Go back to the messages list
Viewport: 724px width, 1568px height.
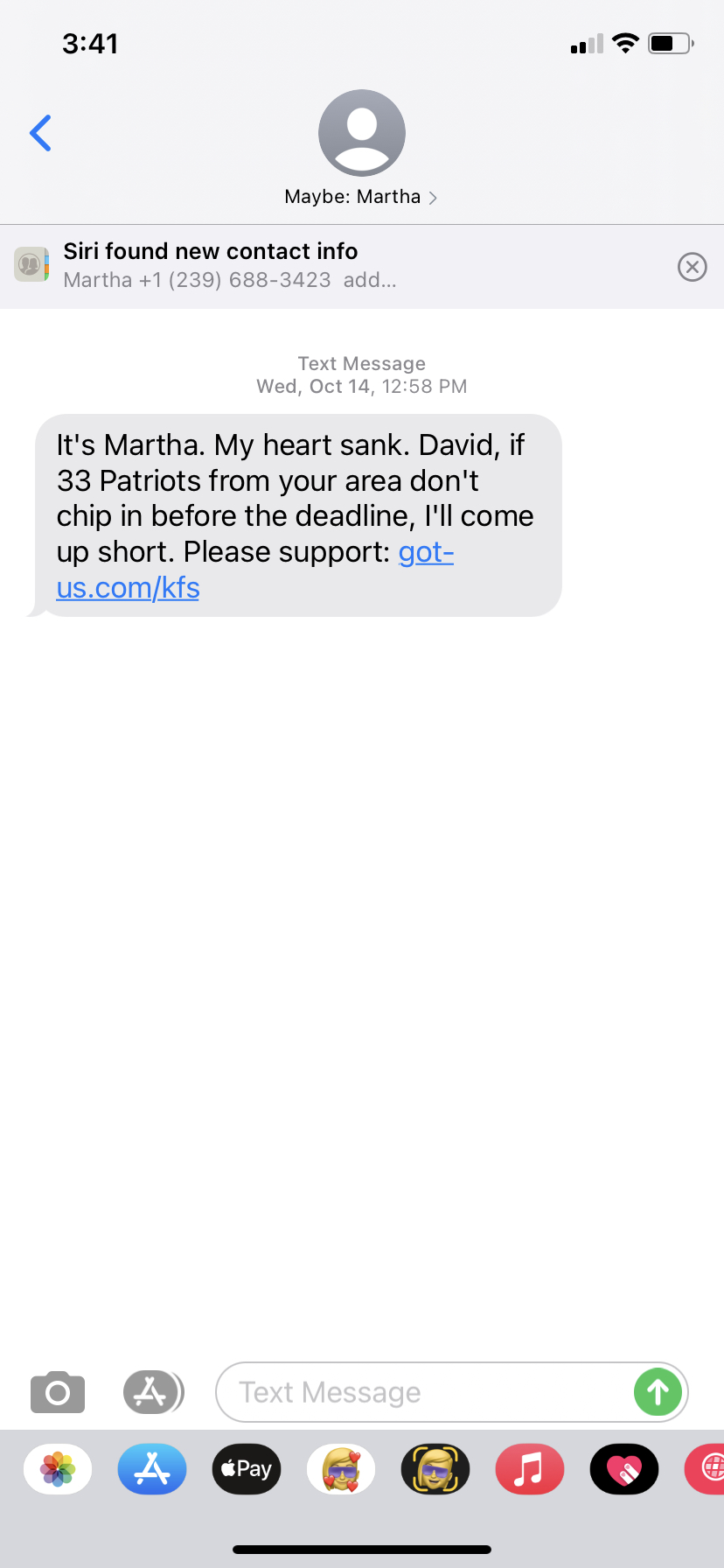point(40,133)
